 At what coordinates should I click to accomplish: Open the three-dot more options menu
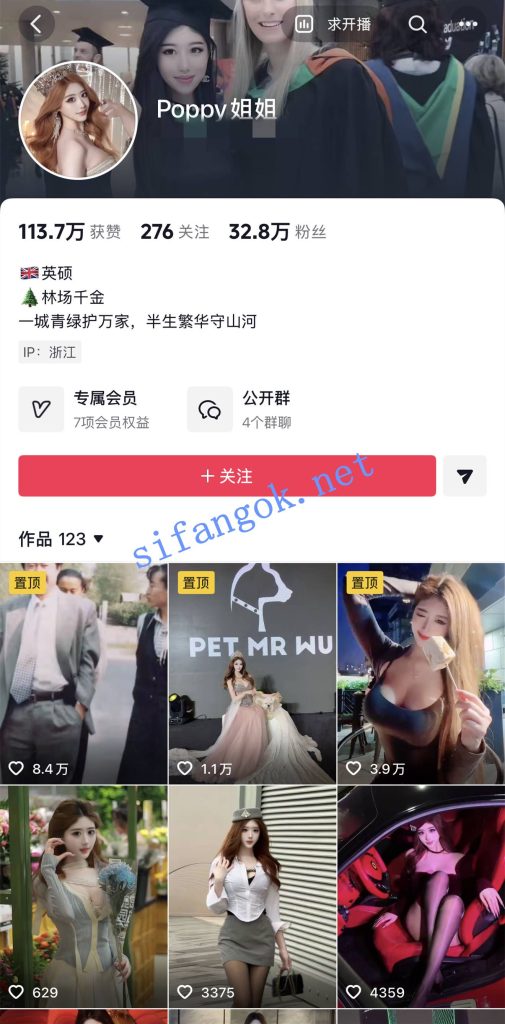tap(467, 25)
